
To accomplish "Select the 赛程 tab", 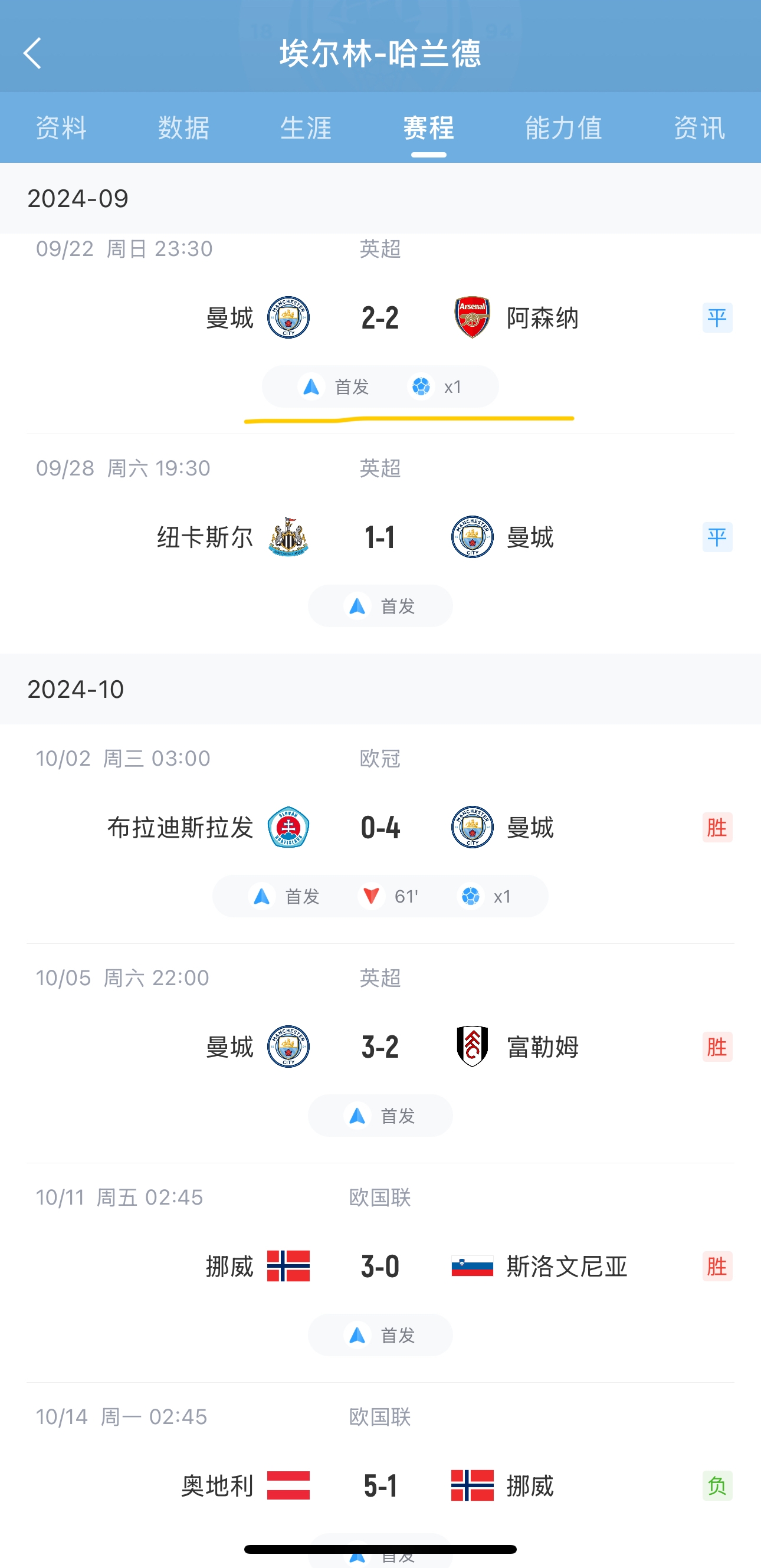I will coord(429,128).
